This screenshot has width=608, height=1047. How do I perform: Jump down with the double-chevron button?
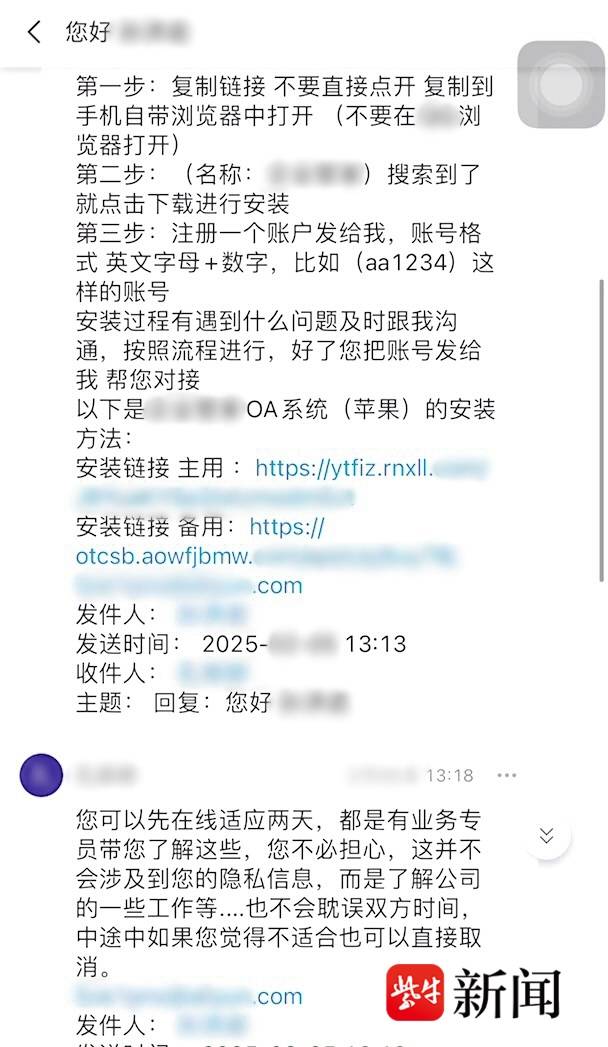pyautogui.click(x=546, y=836)
